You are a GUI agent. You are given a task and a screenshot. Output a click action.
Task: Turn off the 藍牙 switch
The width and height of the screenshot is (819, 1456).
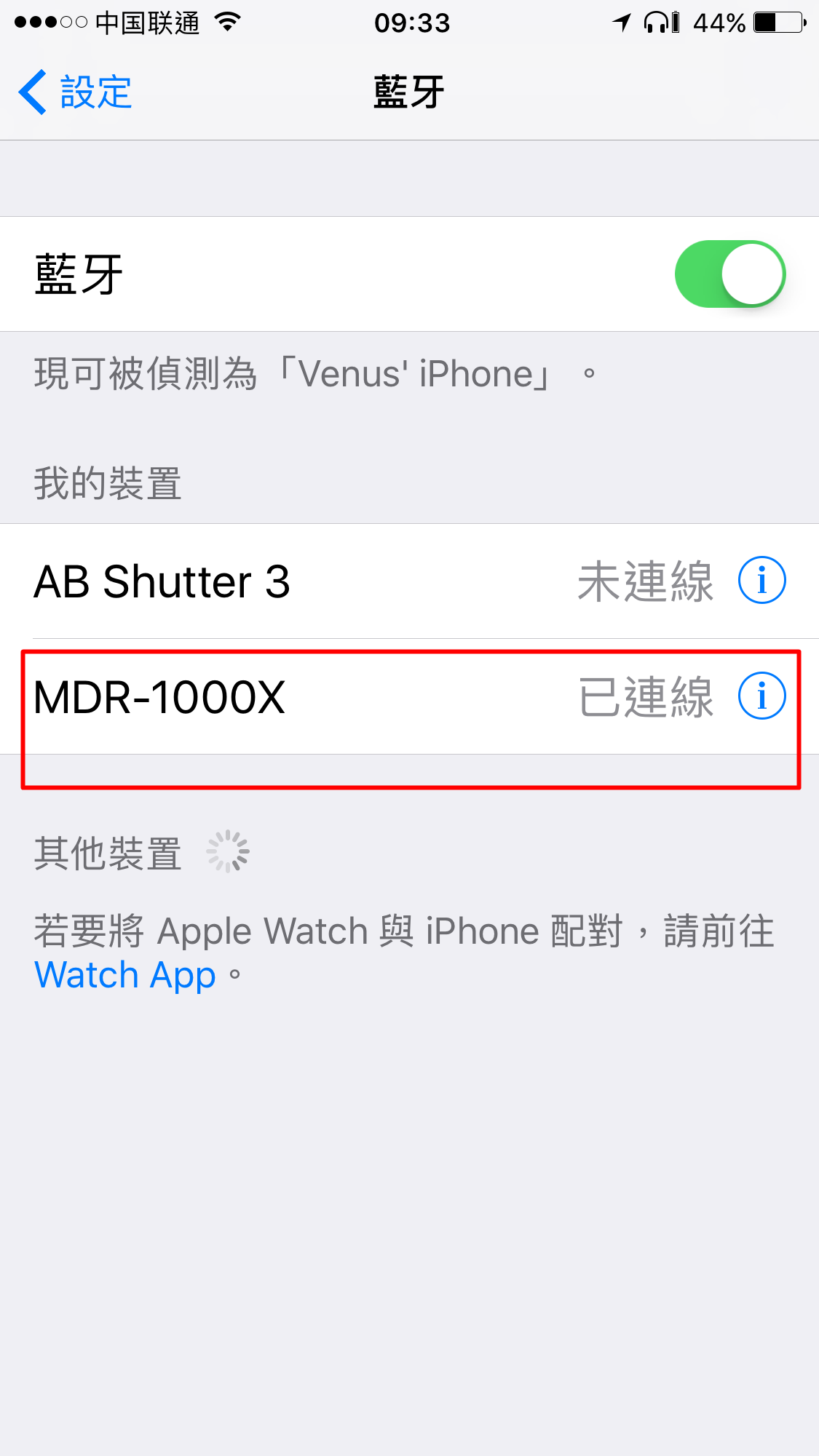tap(729, 274)
